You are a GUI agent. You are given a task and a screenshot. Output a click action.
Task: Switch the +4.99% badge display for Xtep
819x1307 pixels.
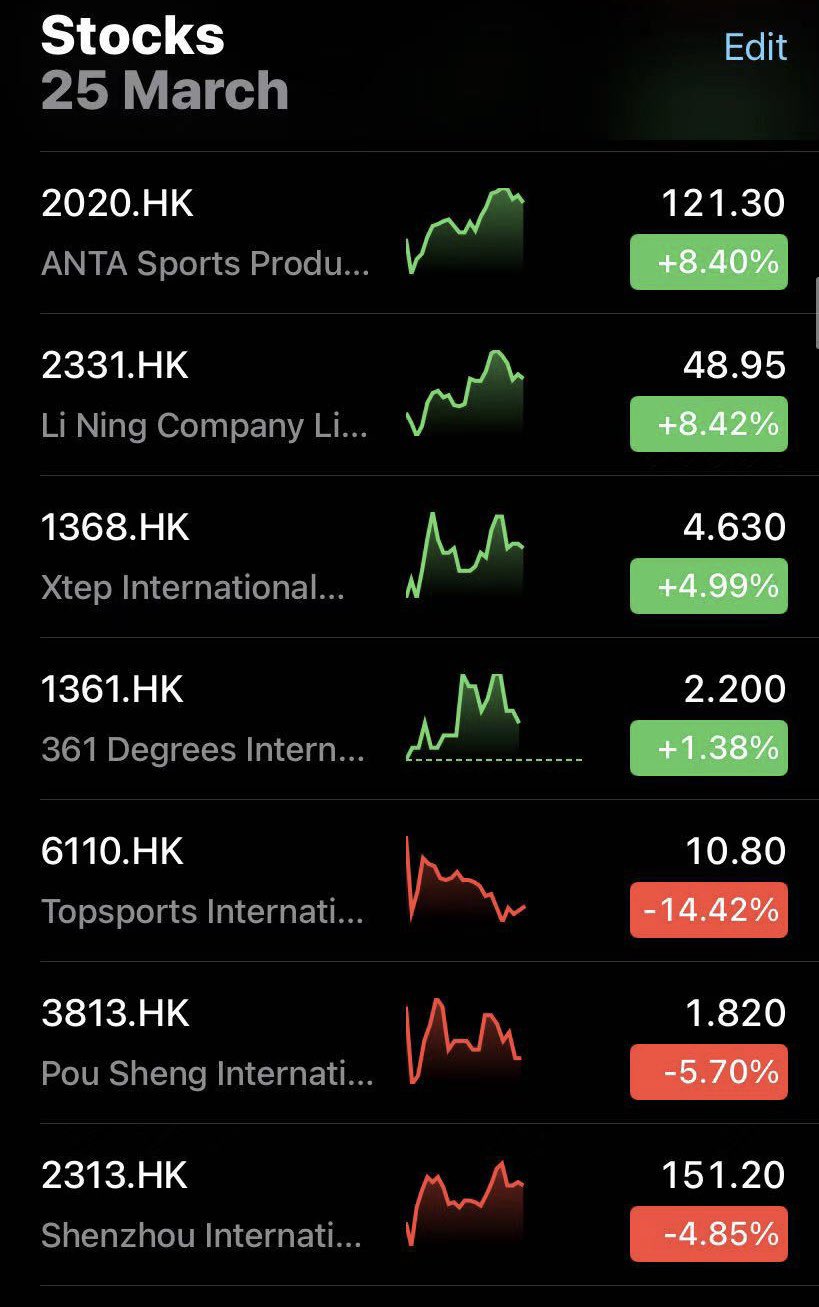click(708, 586)
